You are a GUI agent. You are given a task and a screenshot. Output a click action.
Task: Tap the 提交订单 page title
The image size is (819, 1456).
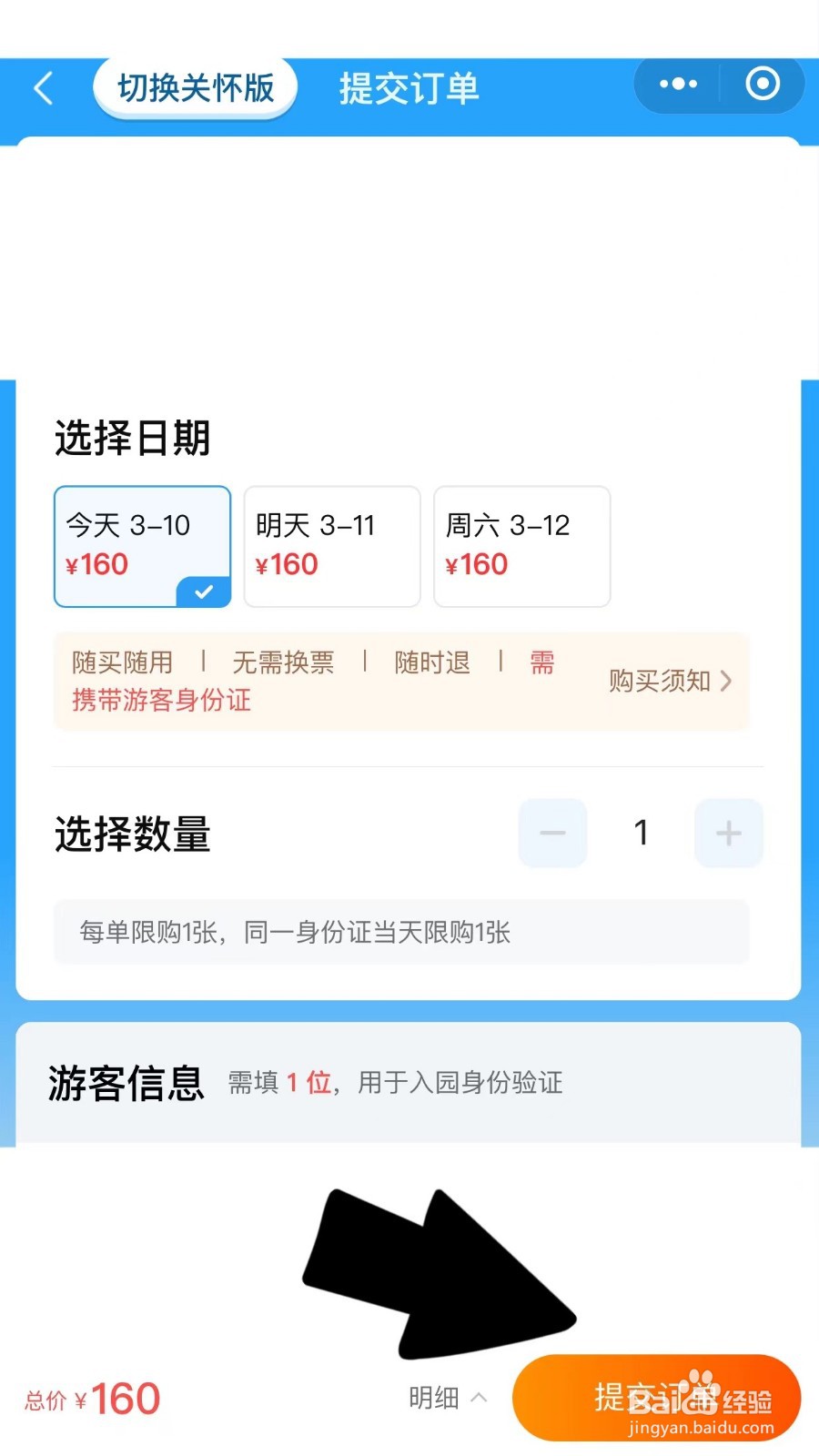(x=408, y=87)
